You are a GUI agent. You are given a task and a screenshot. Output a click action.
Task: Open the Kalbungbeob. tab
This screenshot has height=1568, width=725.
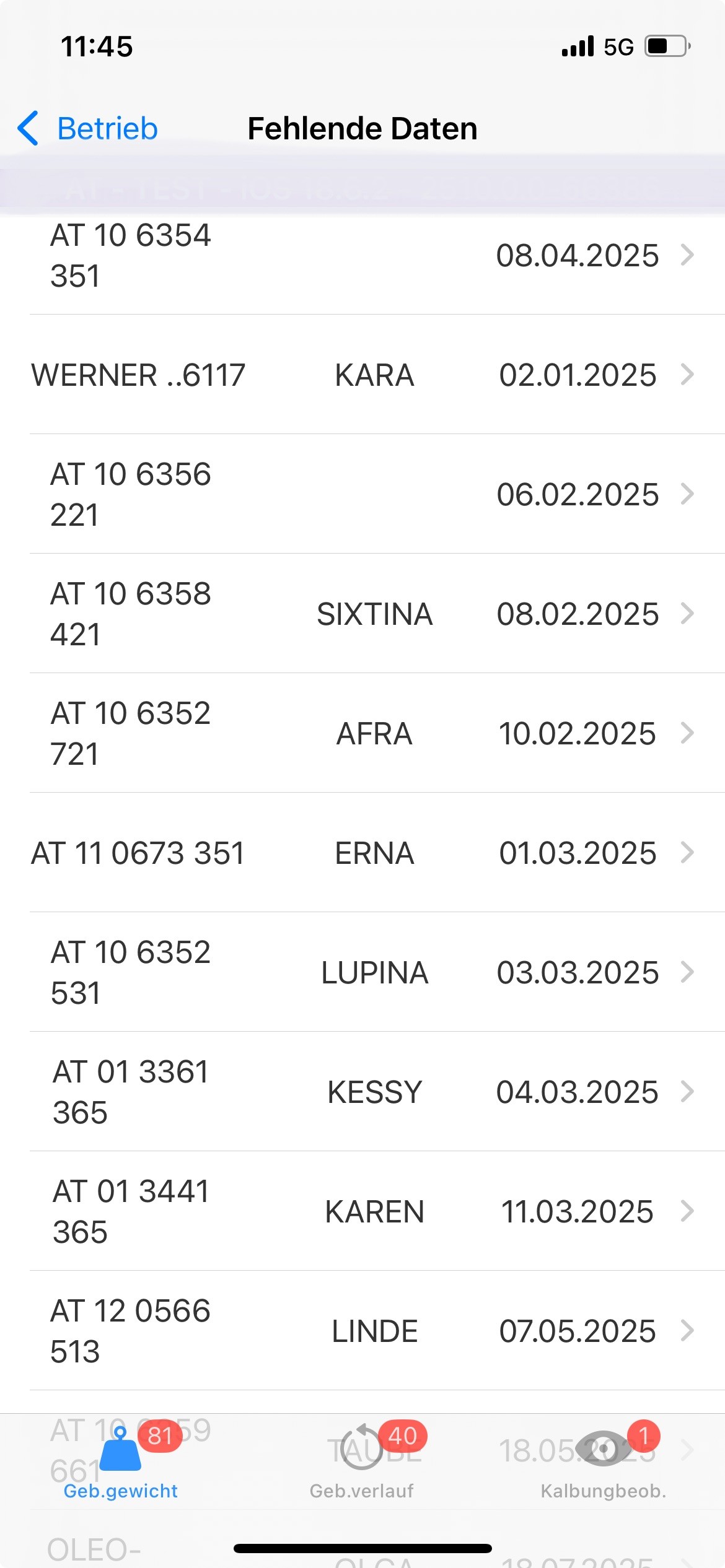[x=603, y=1461]
